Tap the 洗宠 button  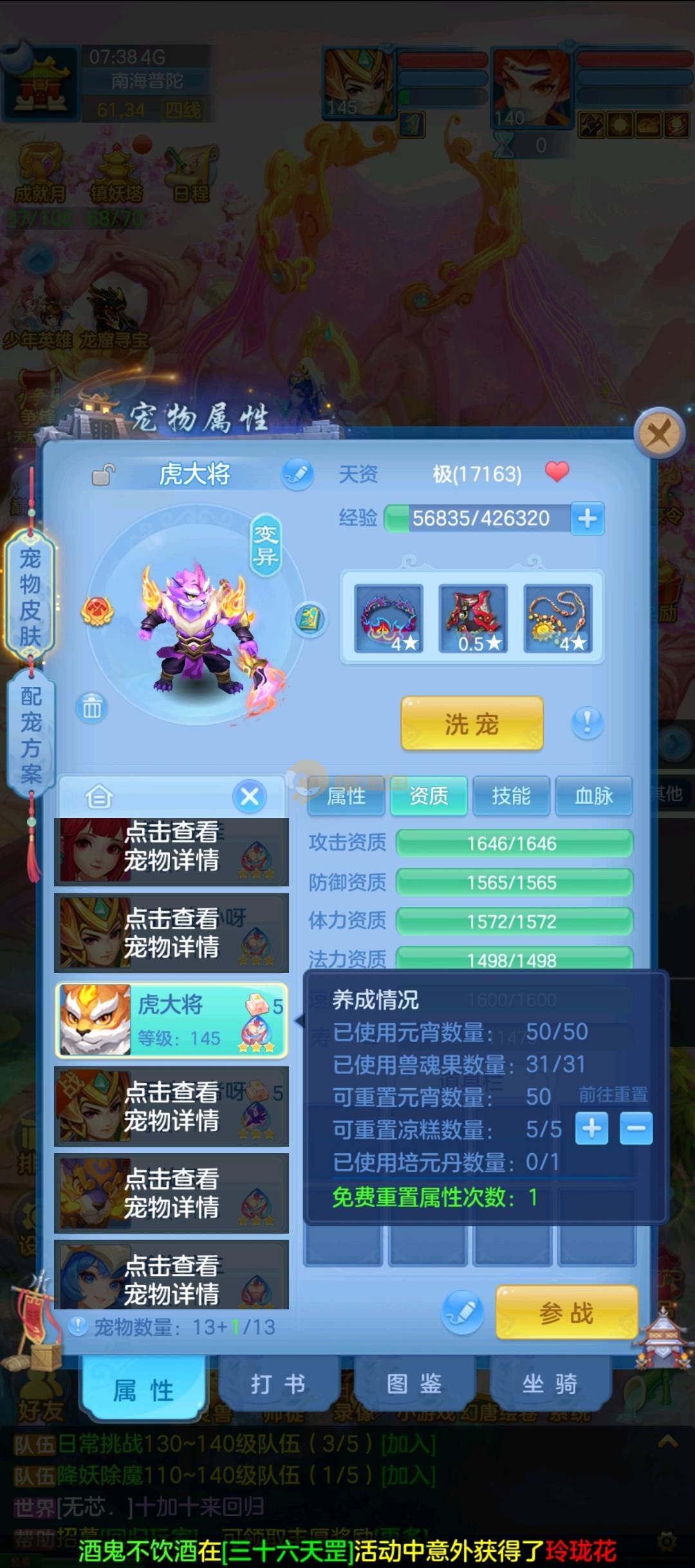pyautogui.click(x=472, y=724)
